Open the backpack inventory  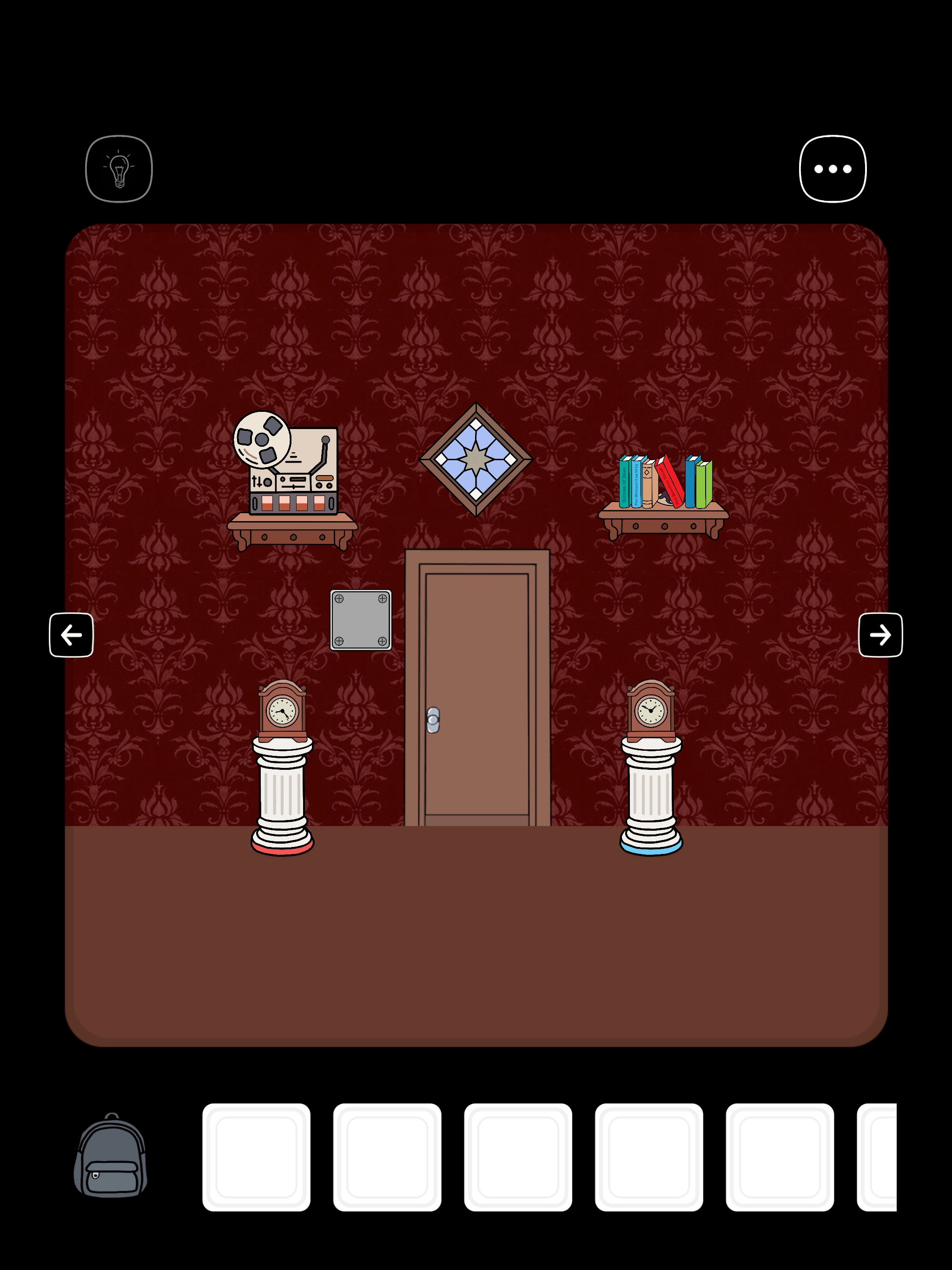point(111,1156)
